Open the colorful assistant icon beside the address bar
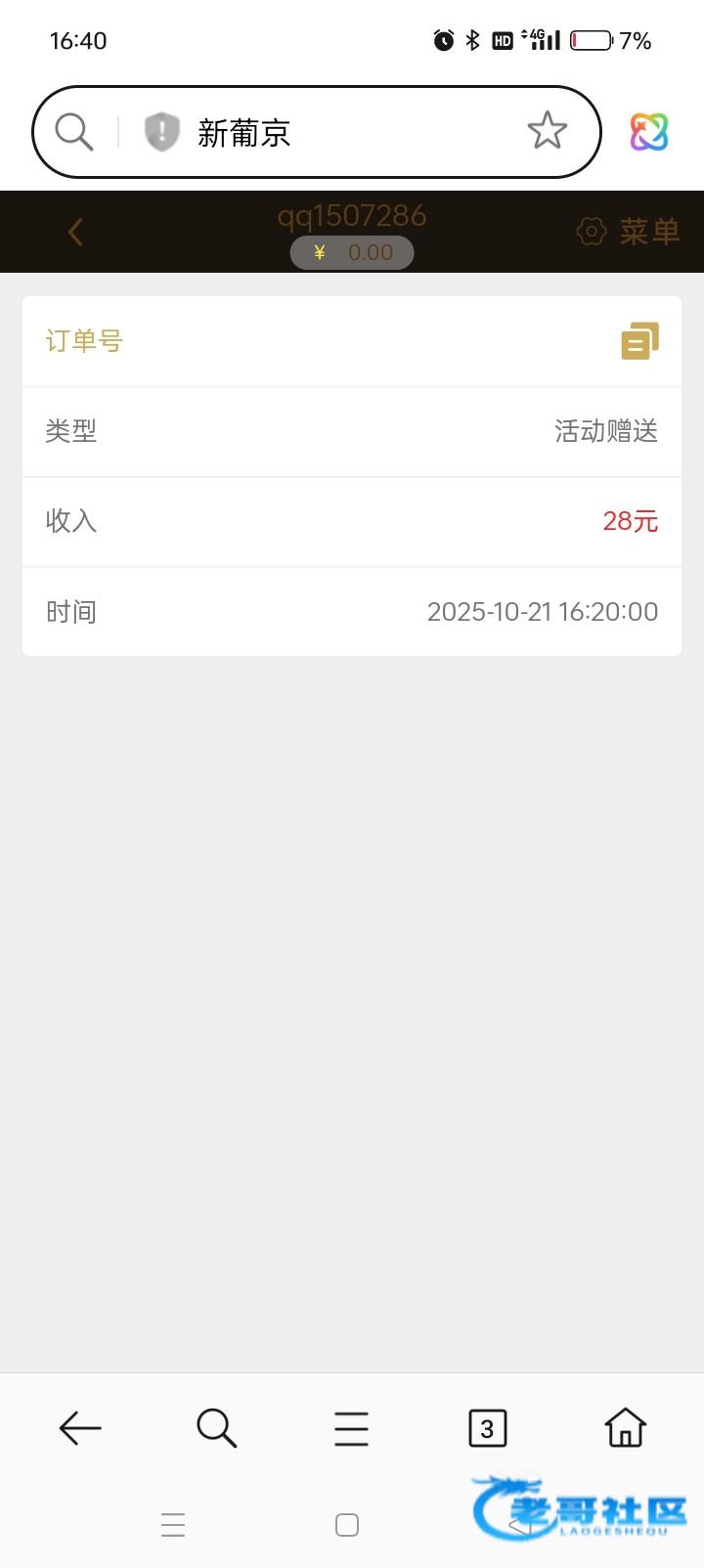This screenshot has height=1568, width=704. (x=648, y=132)
